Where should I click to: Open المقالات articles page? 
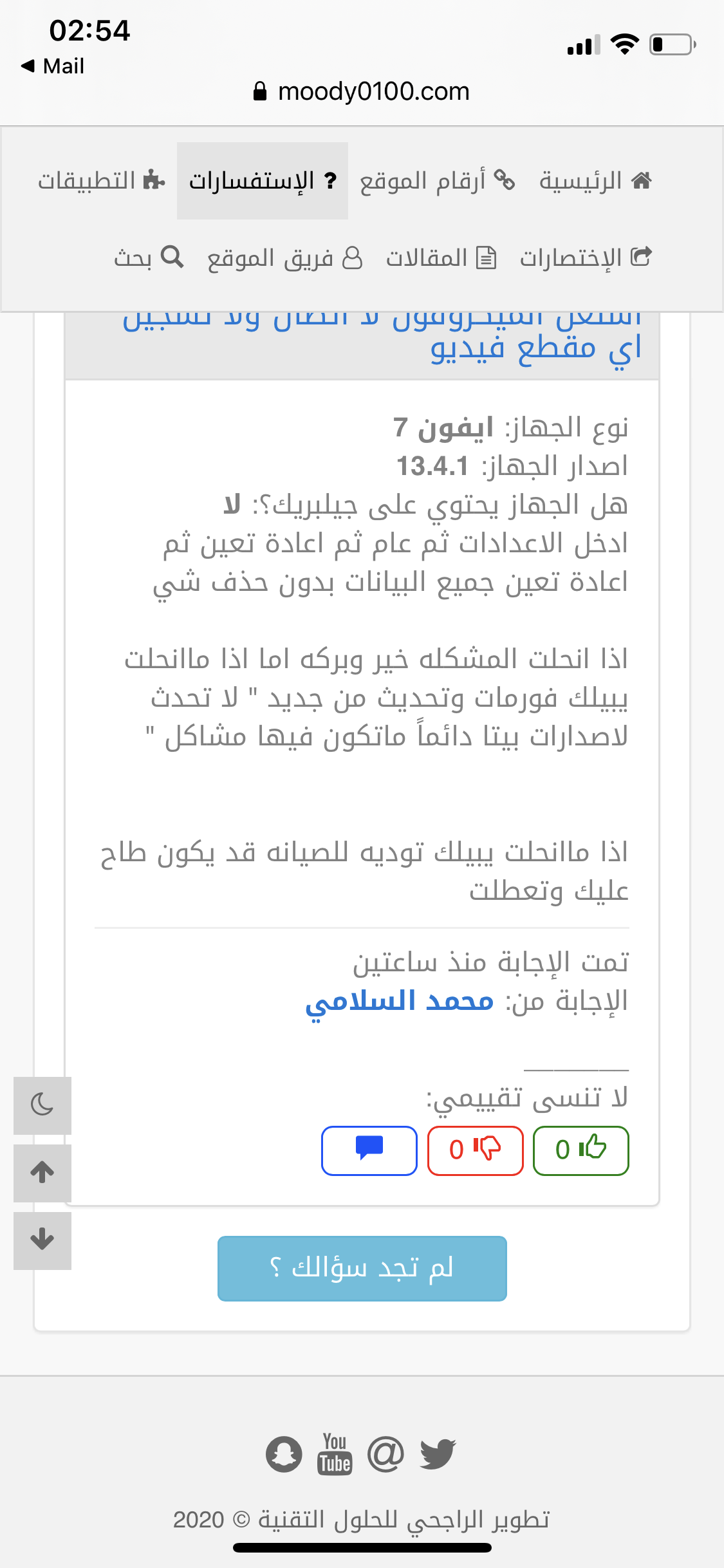[x=441, y=258]
